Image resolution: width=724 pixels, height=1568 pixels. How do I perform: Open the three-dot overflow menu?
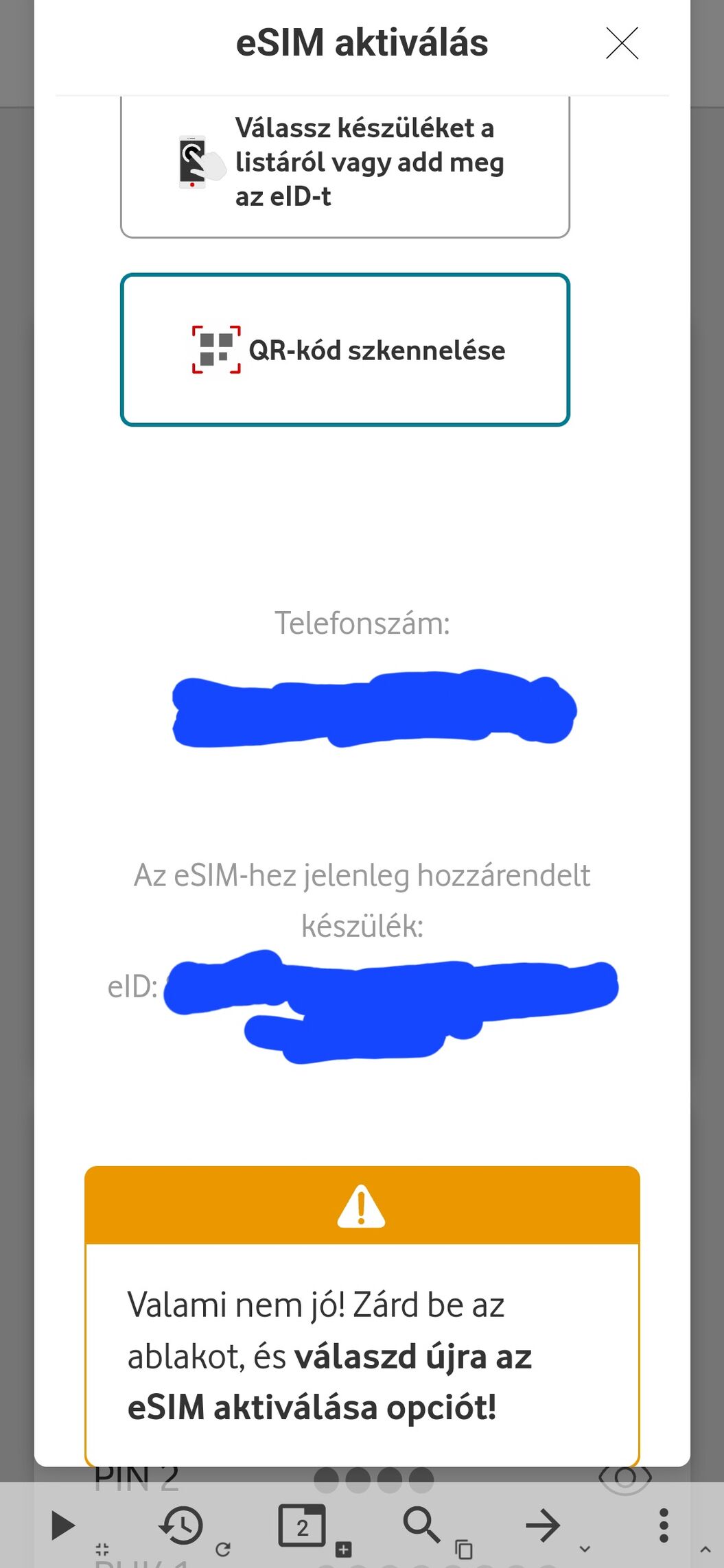(x=664, y=1525)
